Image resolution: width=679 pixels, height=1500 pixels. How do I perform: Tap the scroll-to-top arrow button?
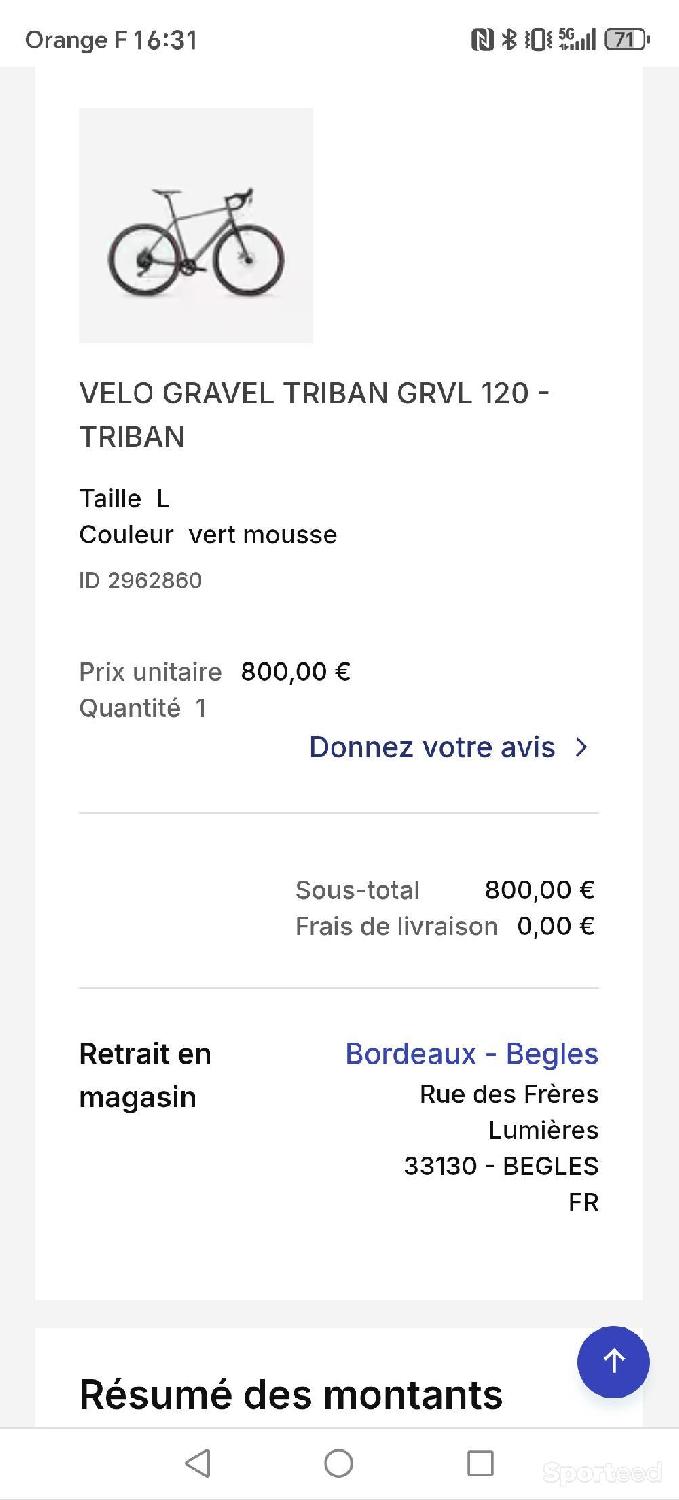tap(613, 1361)
